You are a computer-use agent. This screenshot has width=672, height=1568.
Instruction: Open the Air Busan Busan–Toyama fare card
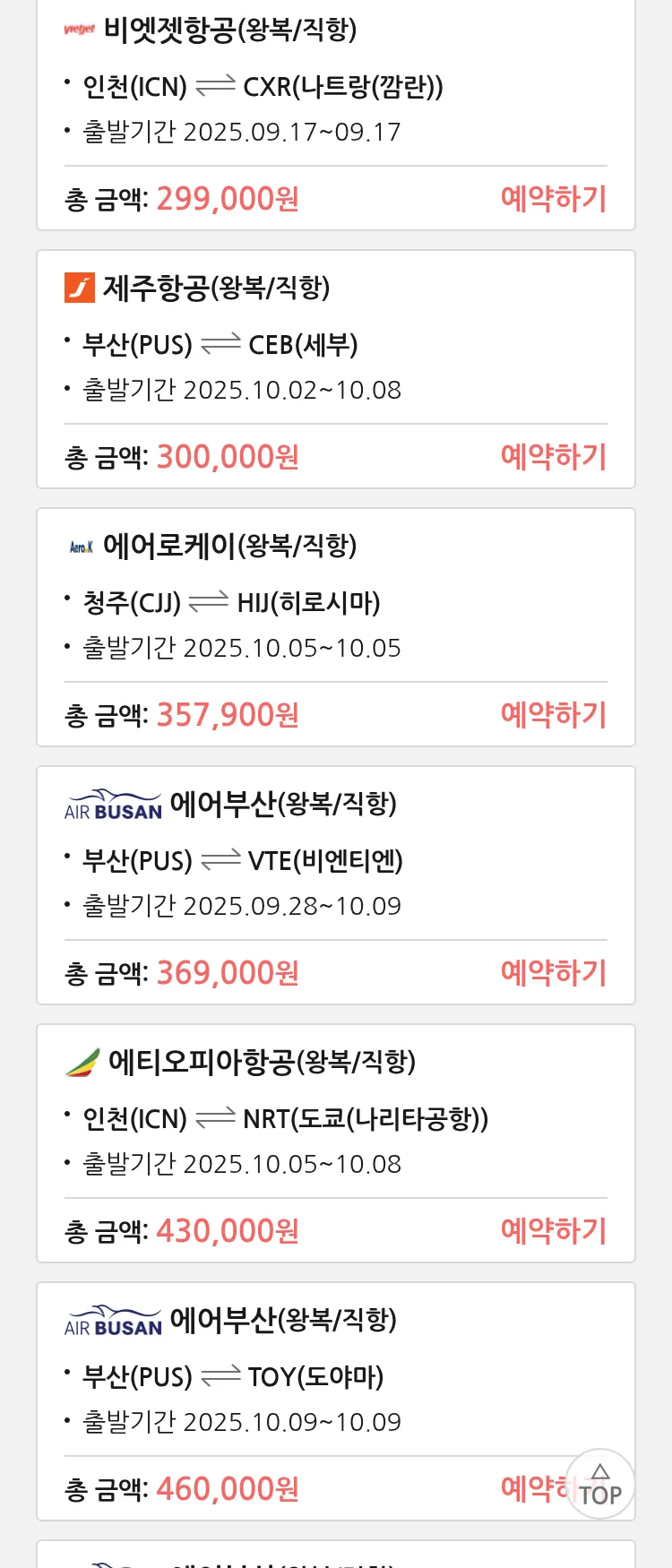pyautogui.click(x=314, y=1376)
